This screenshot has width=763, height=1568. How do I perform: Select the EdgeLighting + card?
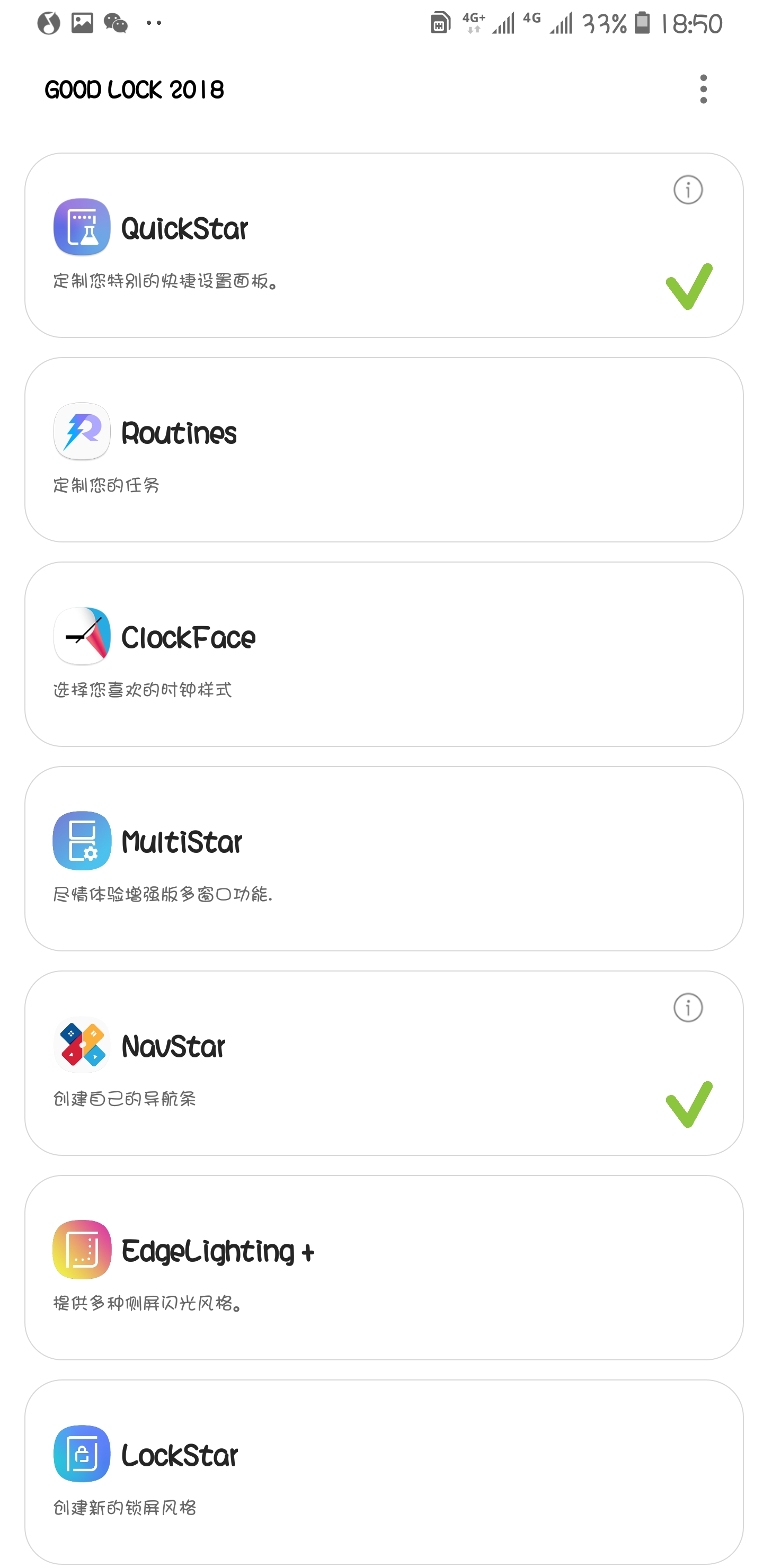[384, 1267]
